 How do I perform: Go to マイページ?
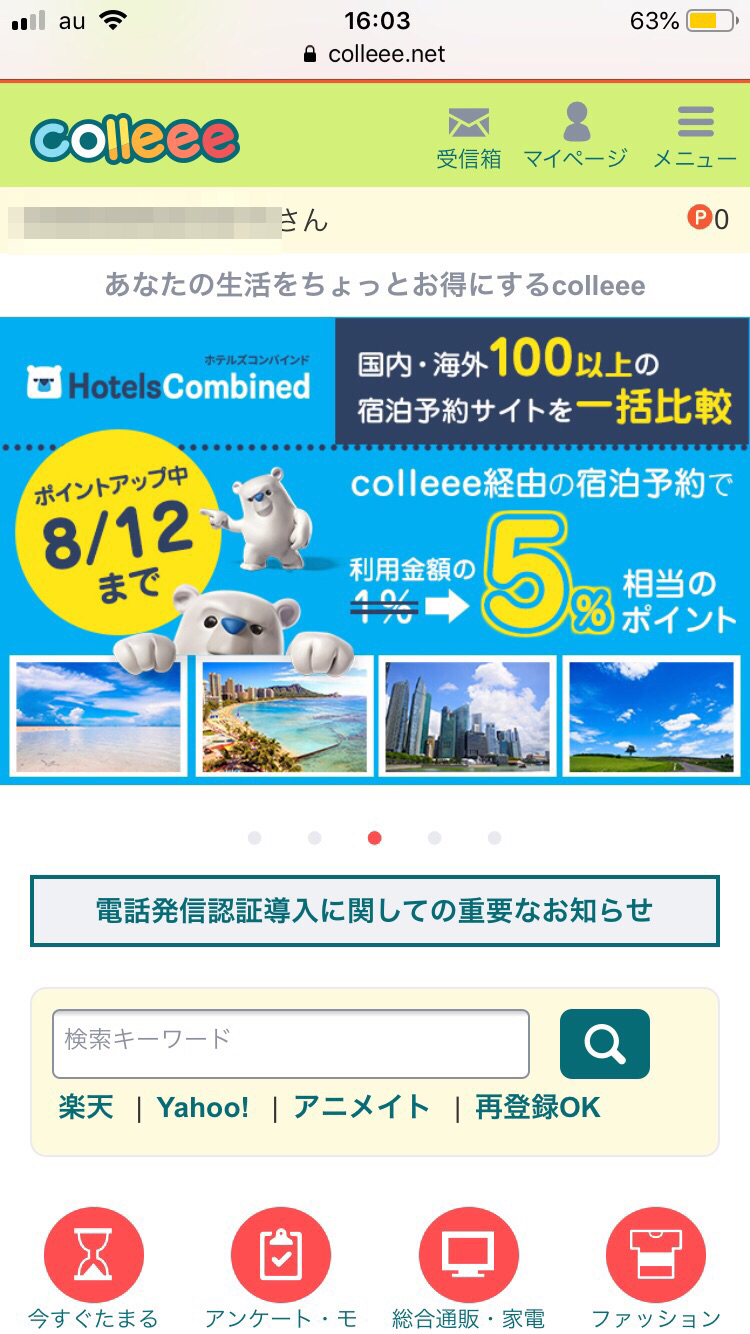click(576, 137)
